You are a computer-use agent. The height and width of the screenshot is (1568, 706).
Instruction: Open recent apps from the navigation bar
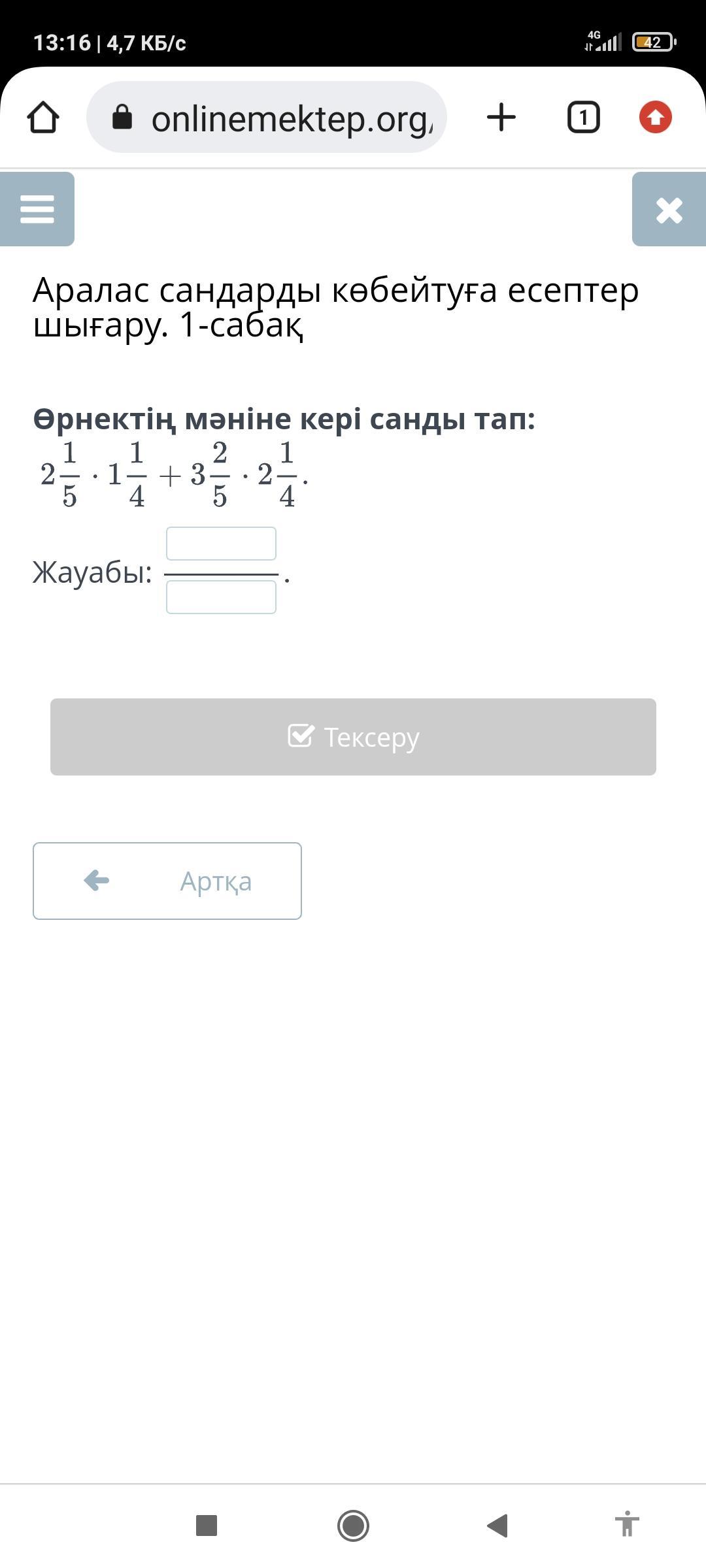click(207, 1526)
